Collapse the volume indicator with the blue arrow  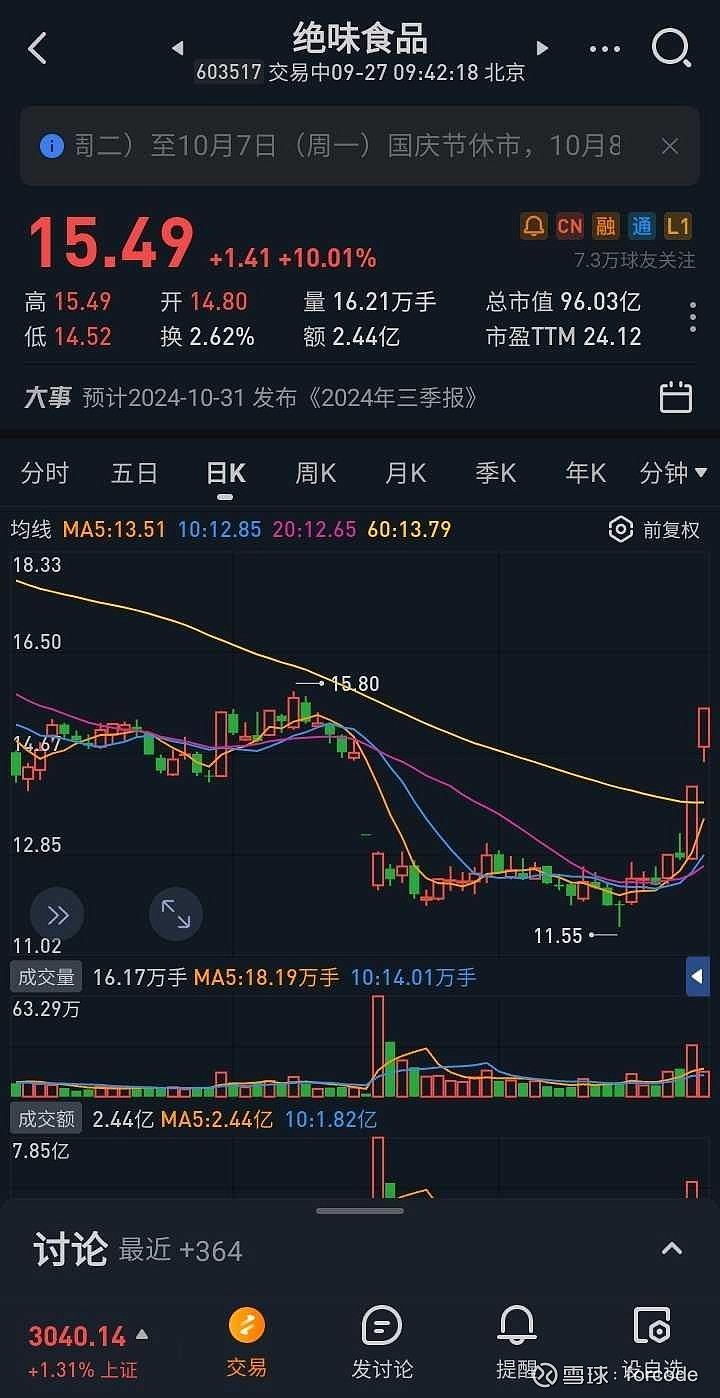[x=697, y=977]
